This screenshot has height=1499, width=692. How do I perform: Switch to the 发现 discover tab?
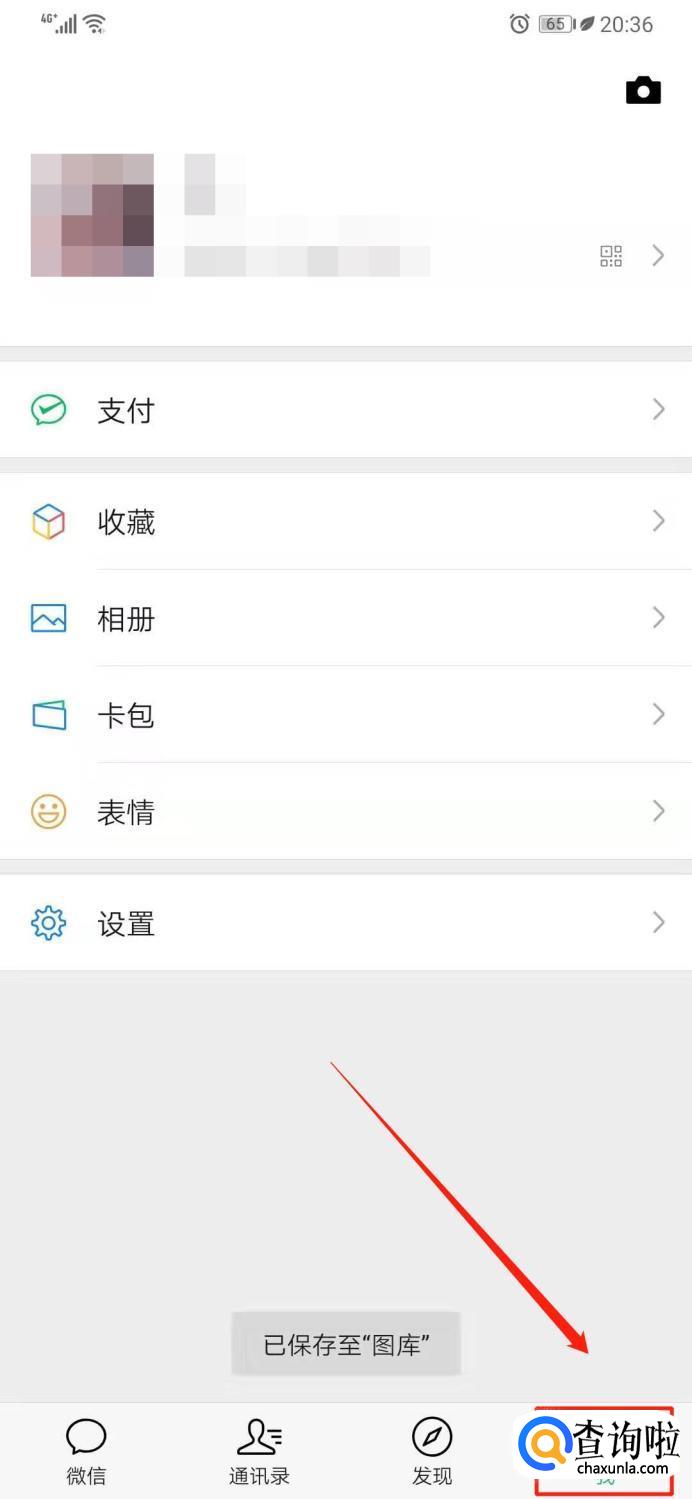click(432, 1451)
